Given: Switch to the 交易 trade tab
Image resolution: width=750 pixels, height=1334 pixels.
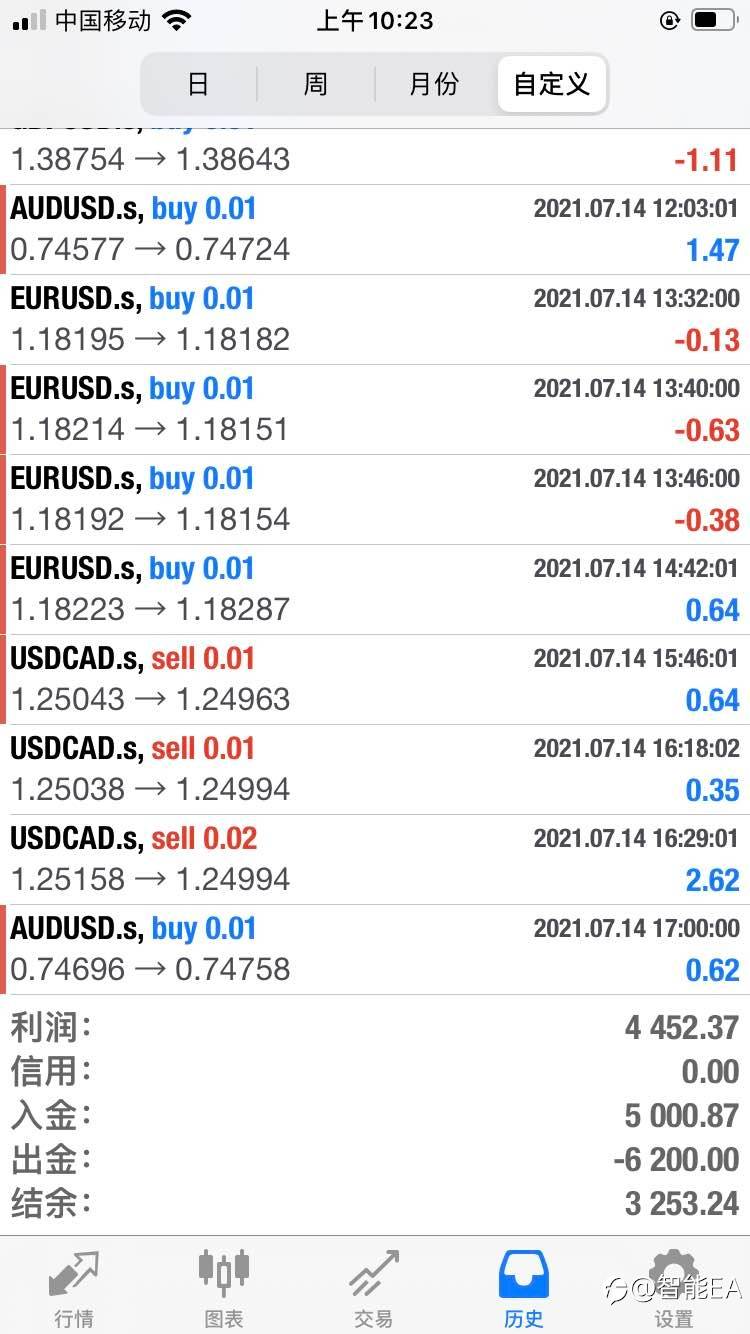Looking at the screenshot, I should (x=374, y=1289).
